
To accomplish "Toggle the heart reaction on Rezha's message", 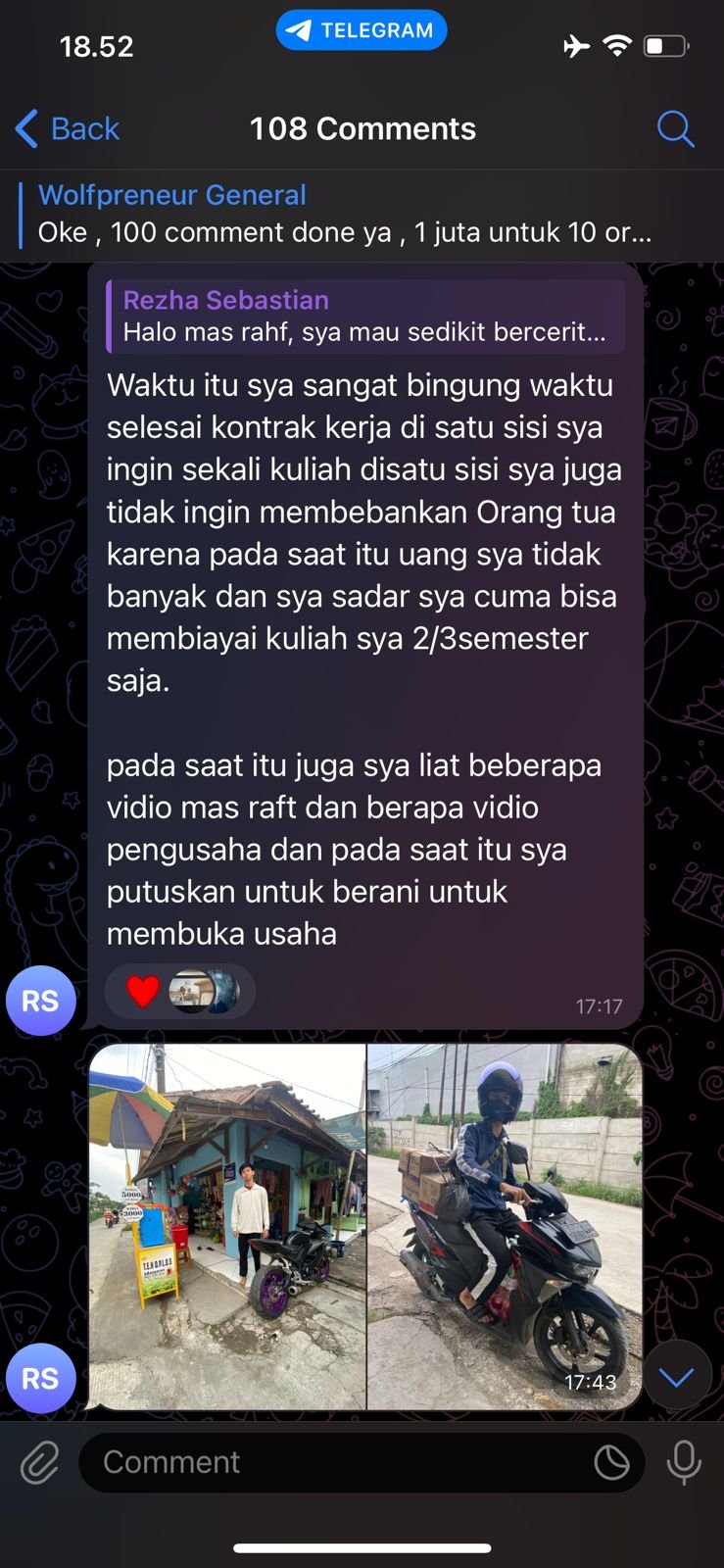I will pos(142,992).
